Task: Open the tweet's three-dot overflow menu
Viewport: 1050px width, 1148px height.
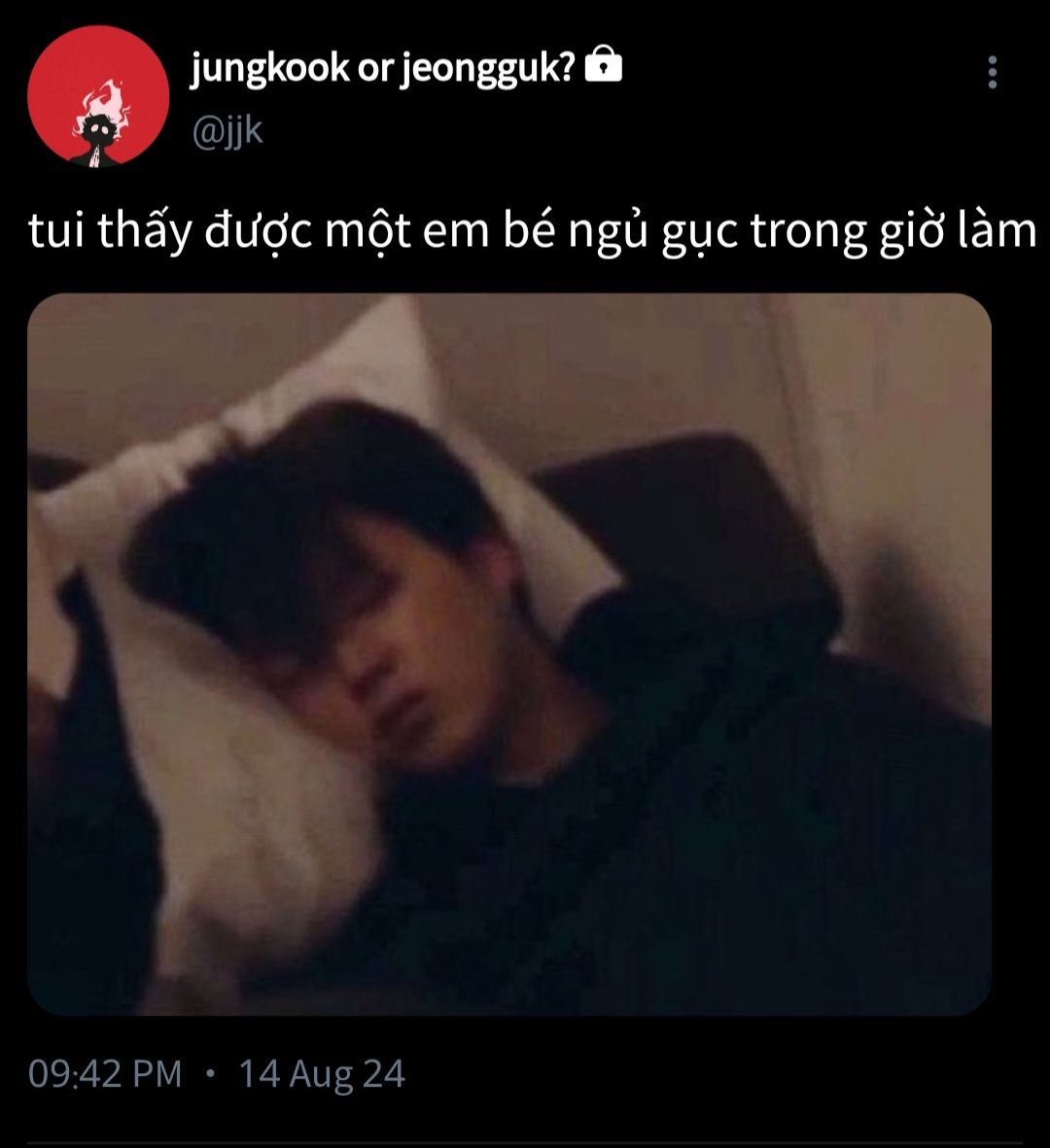Action: (x=992, y=73)
